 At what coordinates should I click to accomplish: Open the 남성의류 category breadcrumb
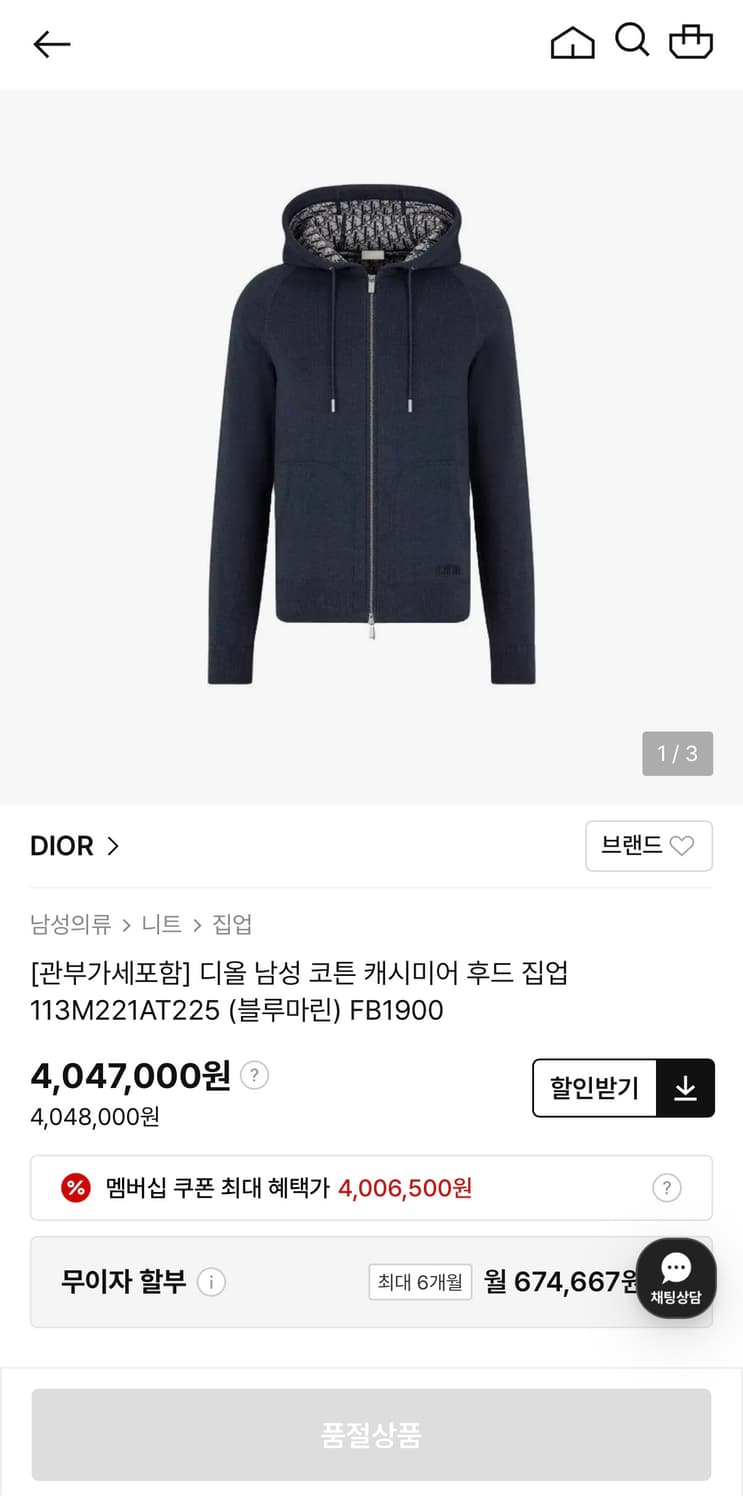pyautogui.click(x=70, y=925)
